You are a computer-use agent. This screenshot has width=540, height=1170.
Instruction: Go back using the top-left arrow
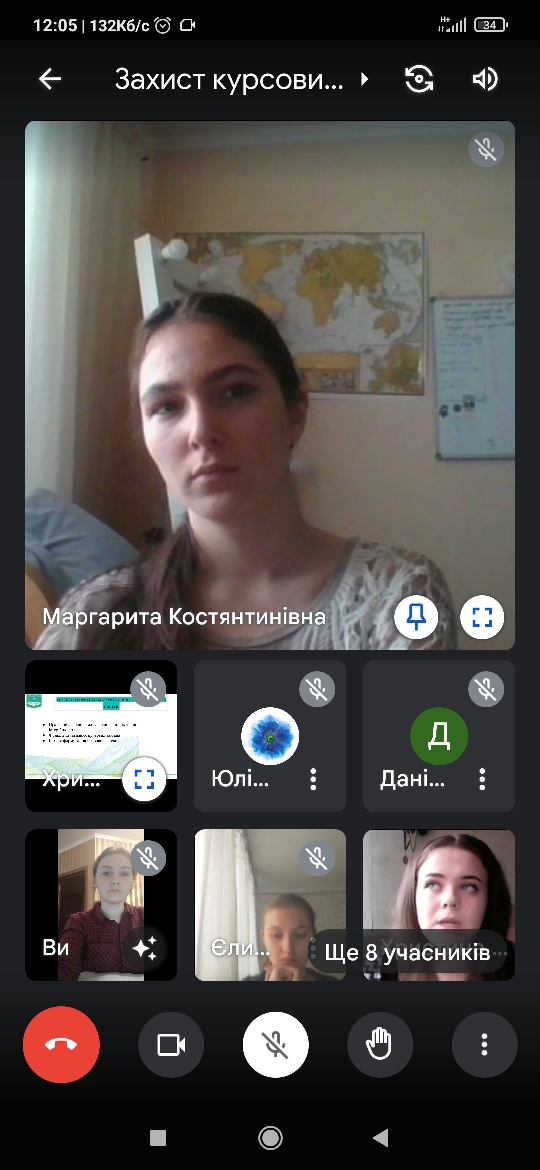[50, 79]
